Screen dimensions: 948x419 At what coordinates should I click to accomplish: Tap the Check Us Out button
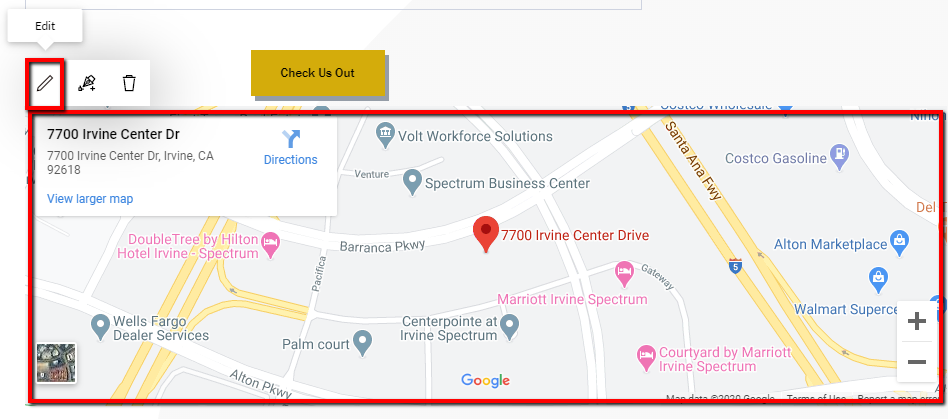317,73
